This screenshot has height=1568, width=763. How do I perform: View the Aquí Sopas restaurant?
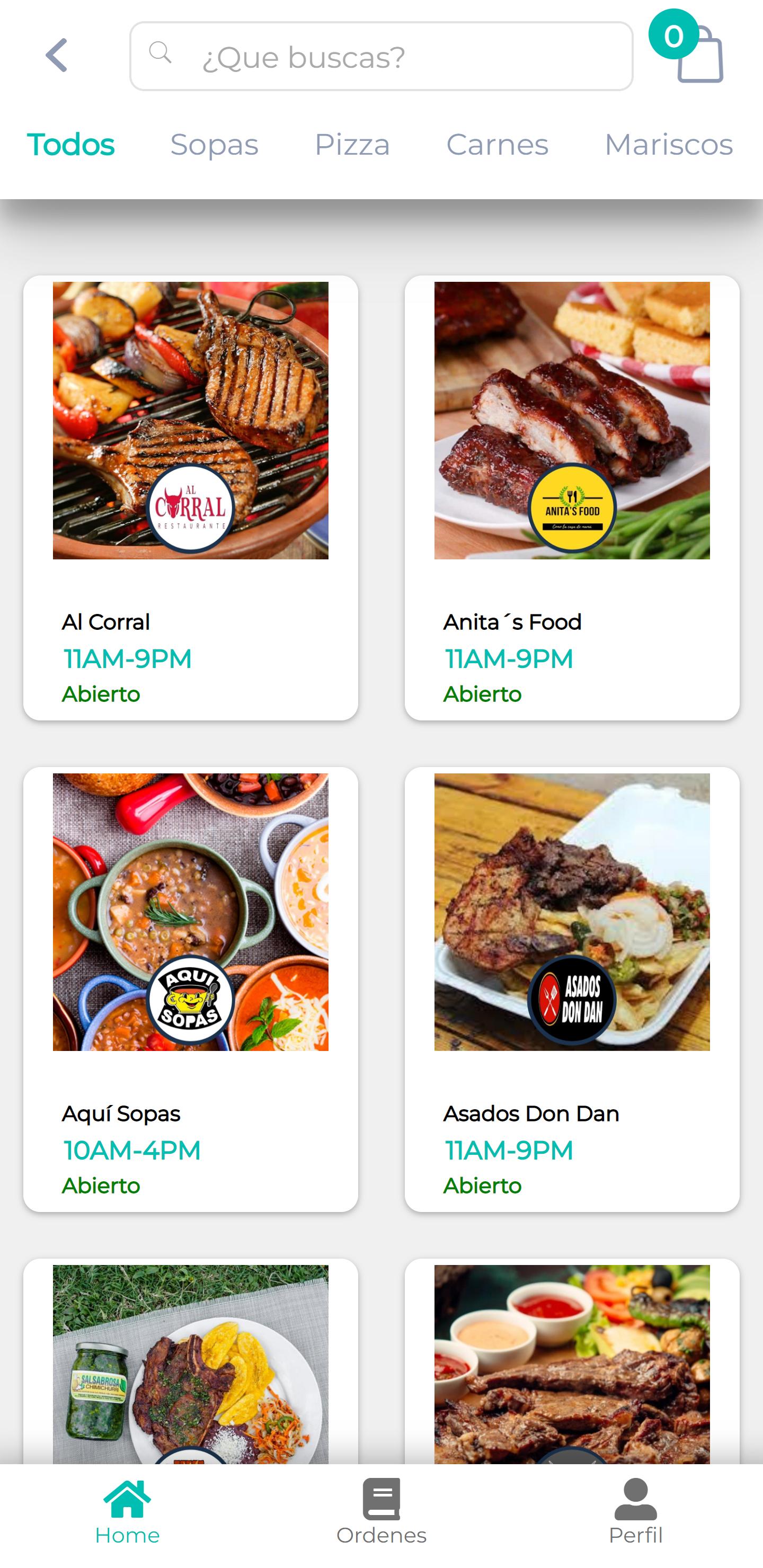191,988
